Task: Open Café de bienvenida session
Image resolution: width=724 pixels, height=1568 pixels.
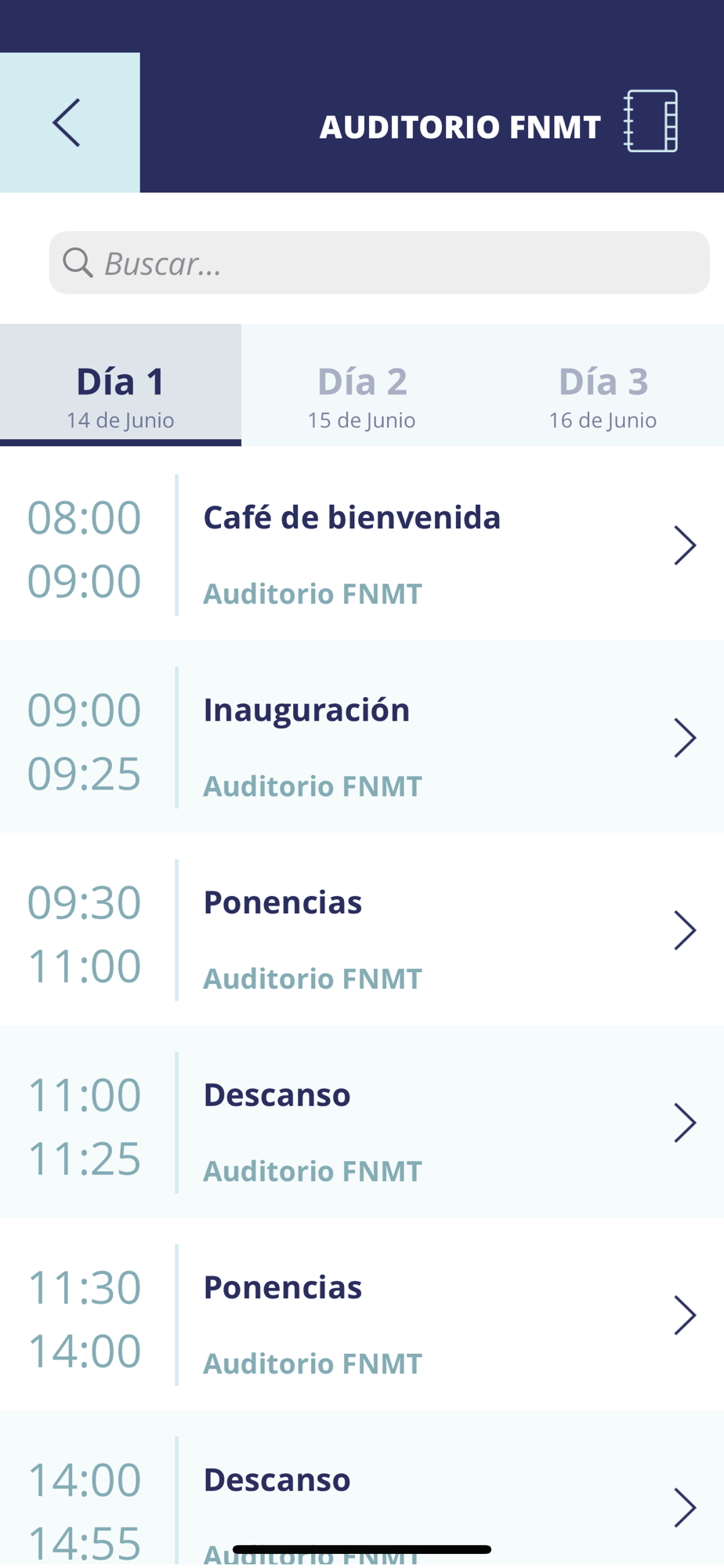Action: (x=362, y=545)
